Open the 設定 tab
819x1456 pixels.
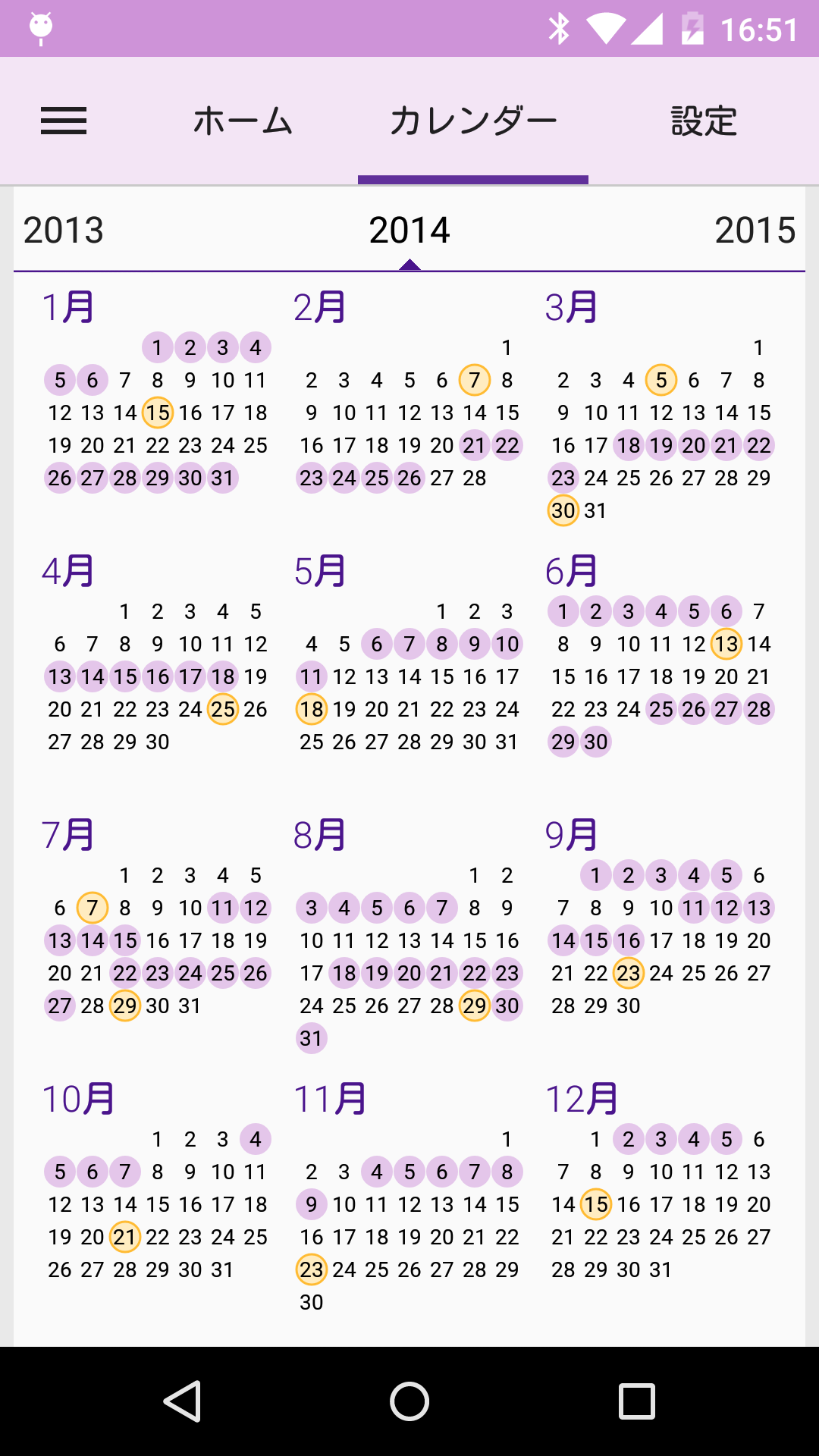pyautogui.click(x=704, y=121)
